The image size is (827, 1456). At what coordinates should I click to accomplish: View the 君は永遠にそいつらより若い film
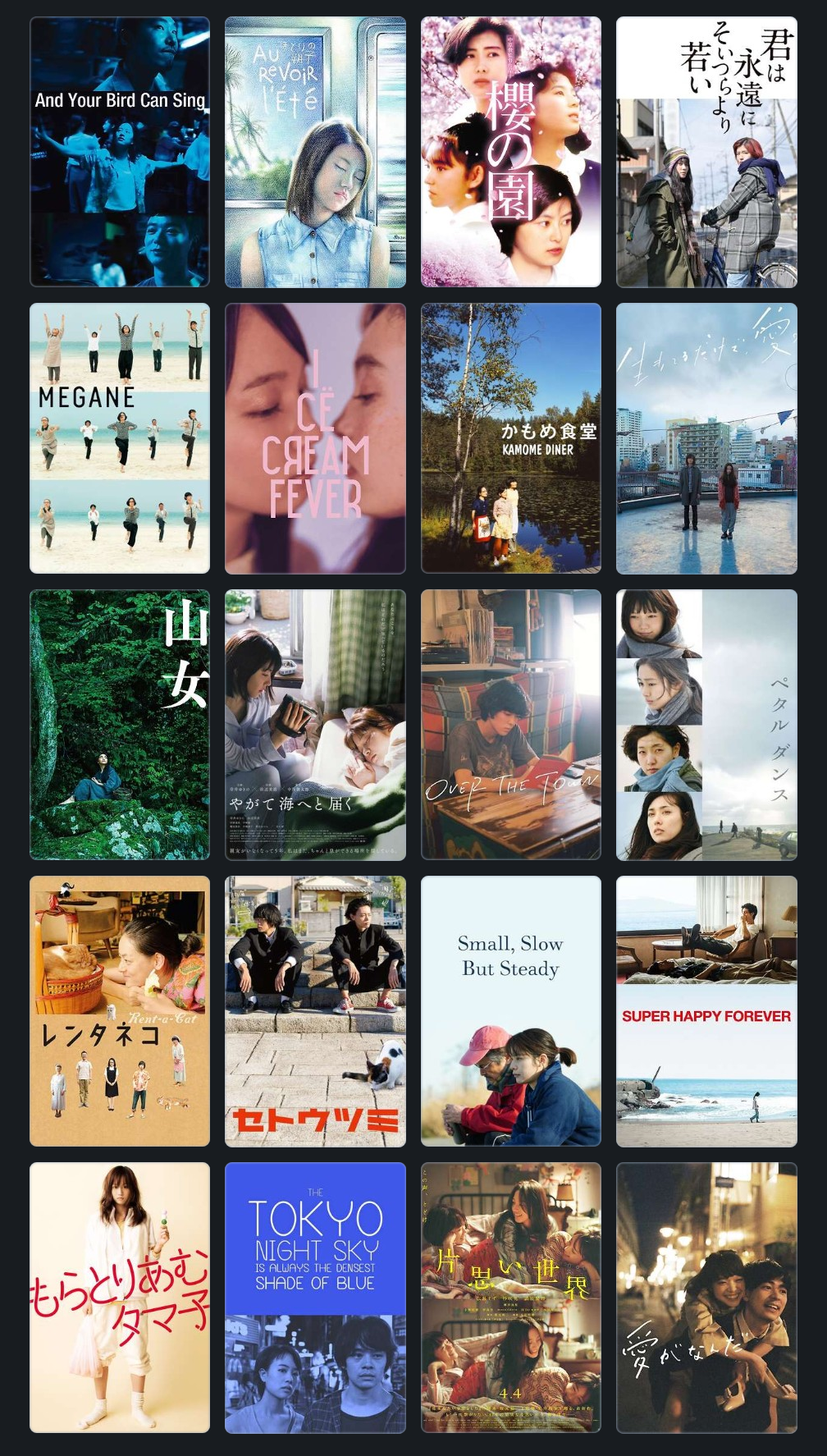706,152
